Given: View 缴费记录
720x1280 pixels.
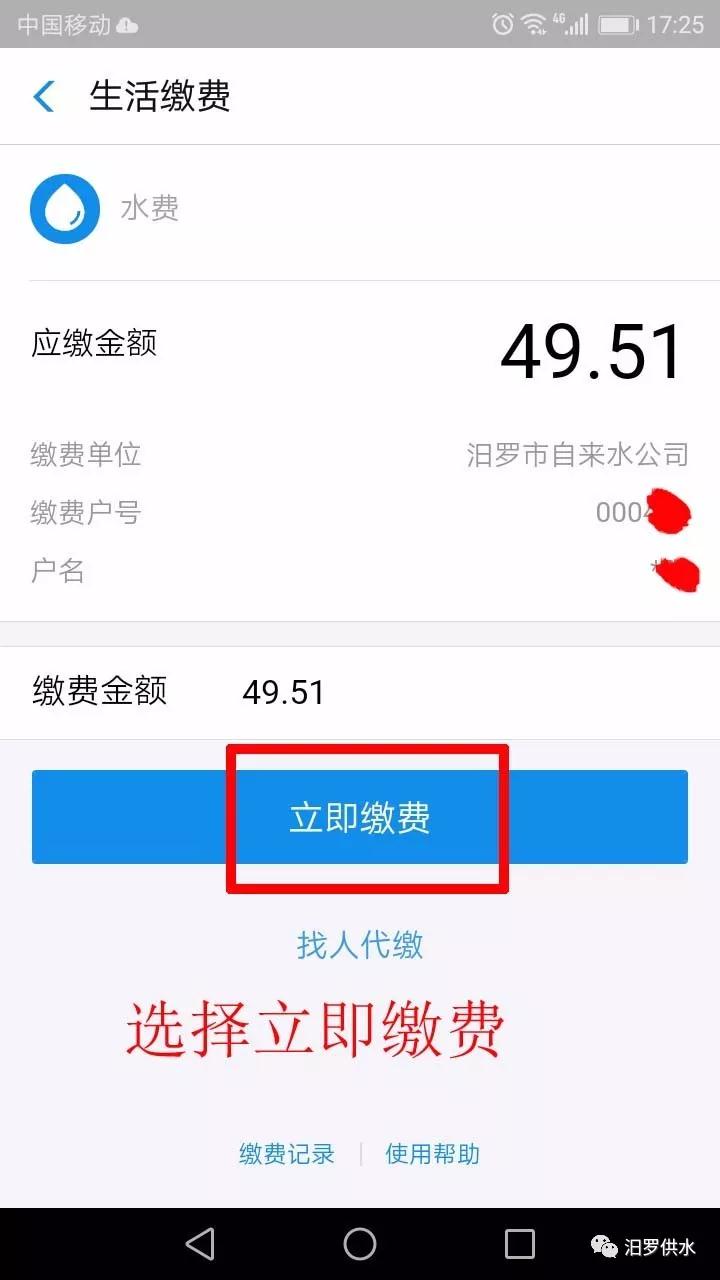Looking at the screenshot, I should point(286,1153).
